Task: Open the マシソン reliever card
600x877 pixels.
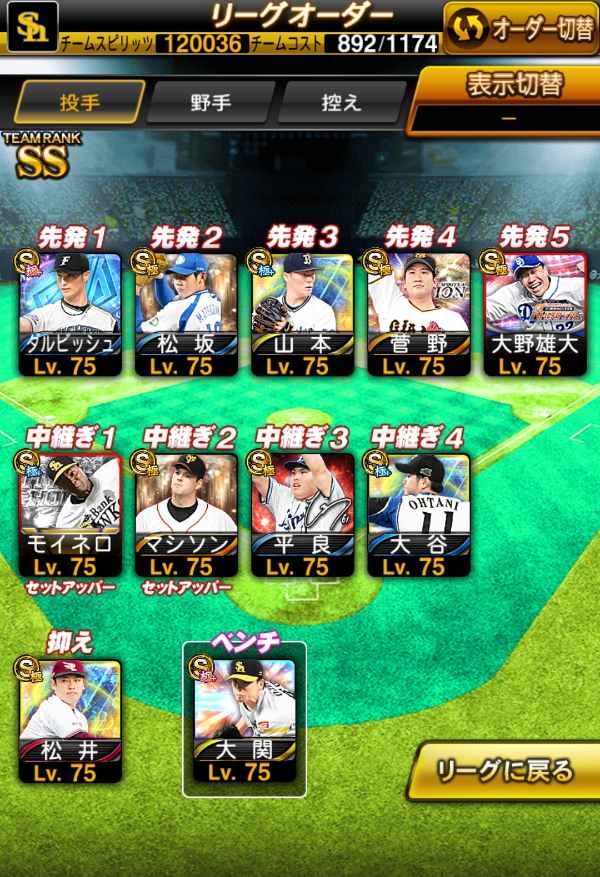Action: (x=186, y=515)
